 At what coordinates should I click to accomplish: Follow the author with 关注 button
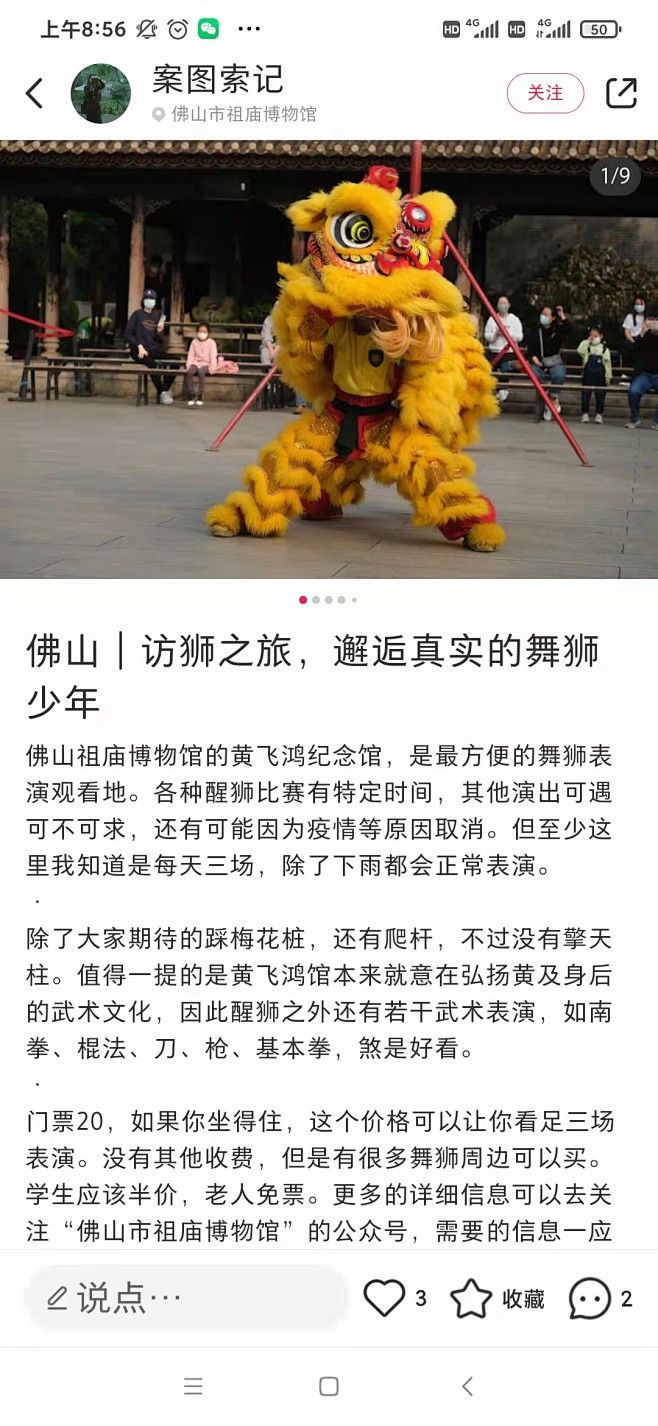pos(545,93)
